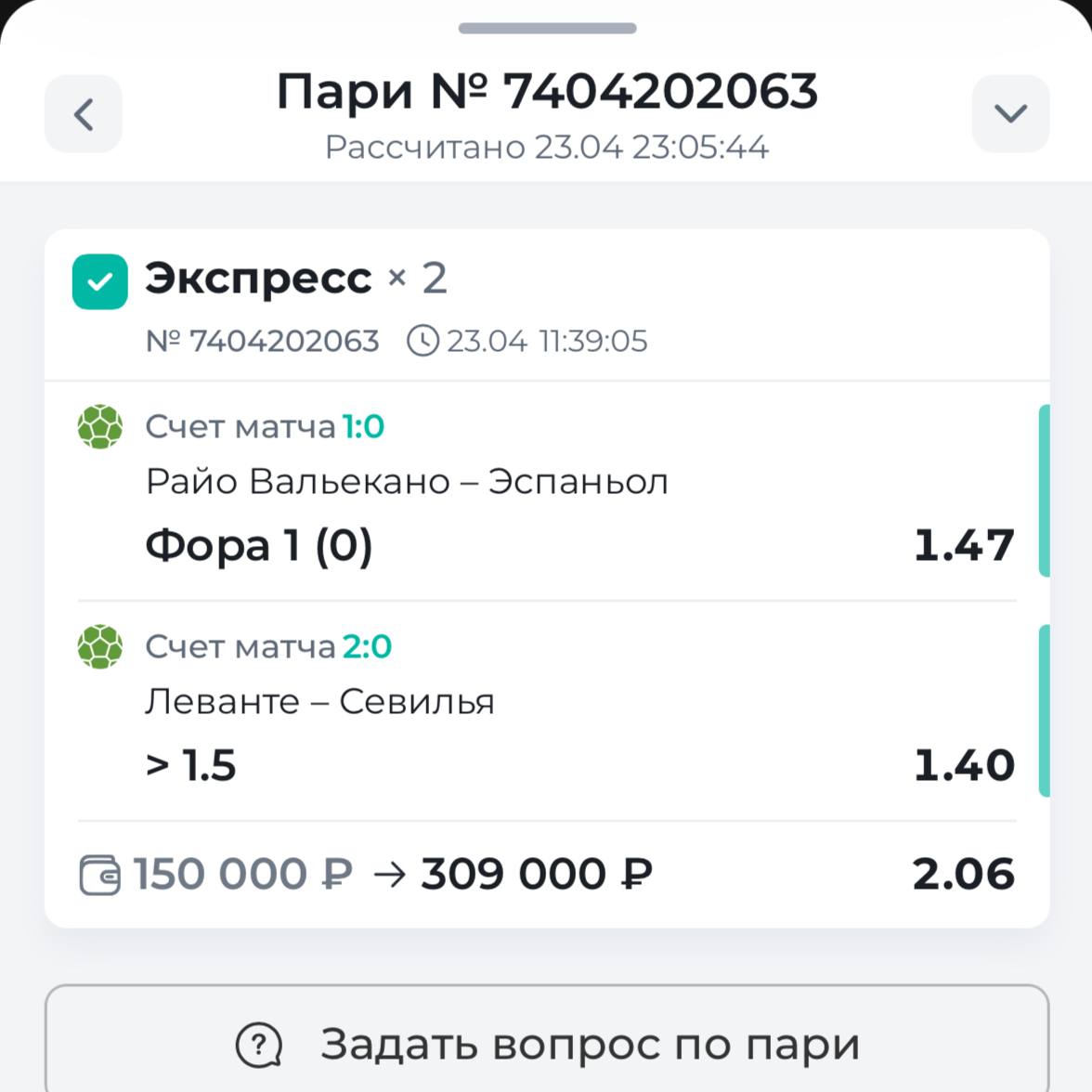Expand the bet details dropdown chevron
This screenshot has height=1092, width=1092.
click(x=1010, y=114)
